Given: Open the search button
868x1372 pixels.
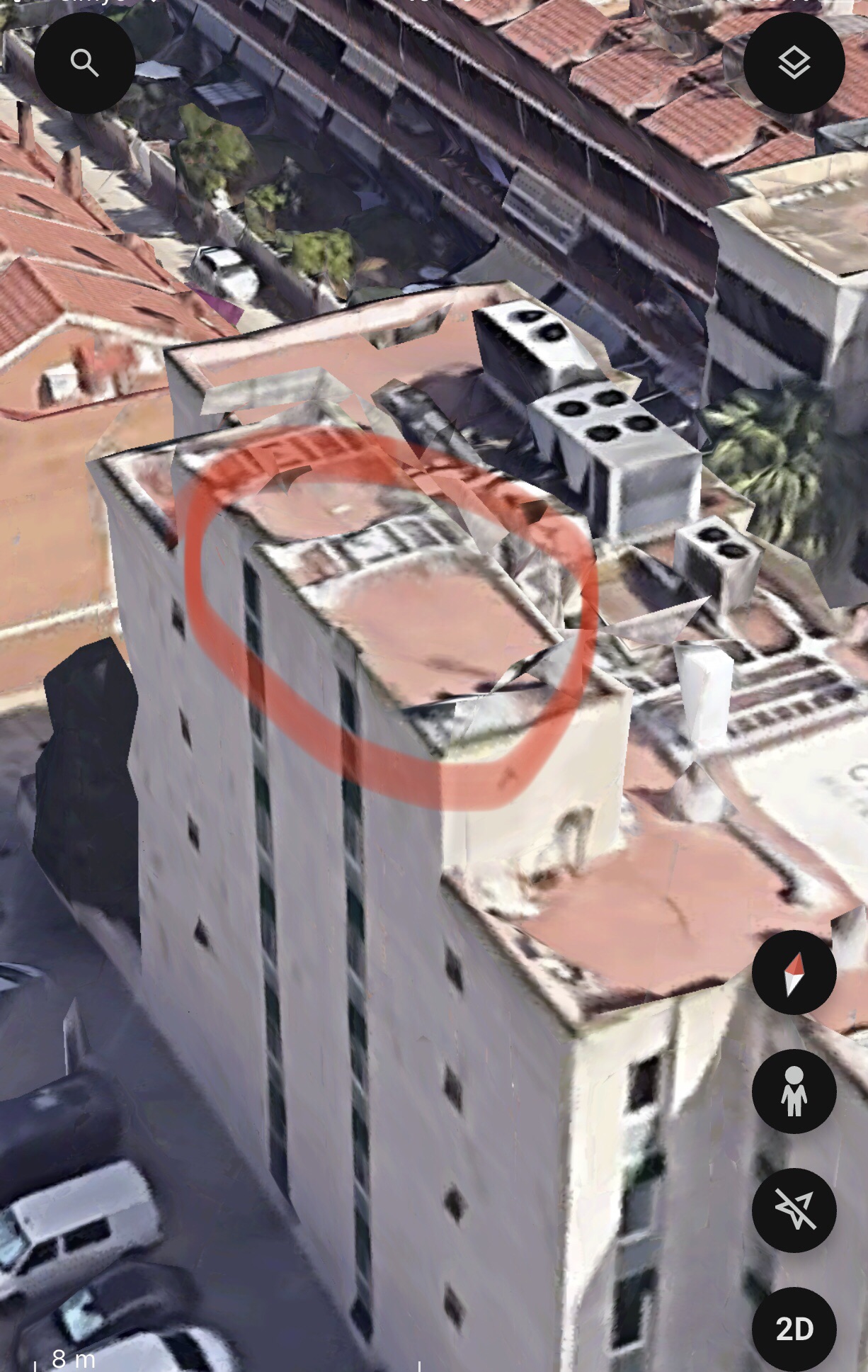Looking at the screenshot, I should pyautogui.click(x=84, y=63).
